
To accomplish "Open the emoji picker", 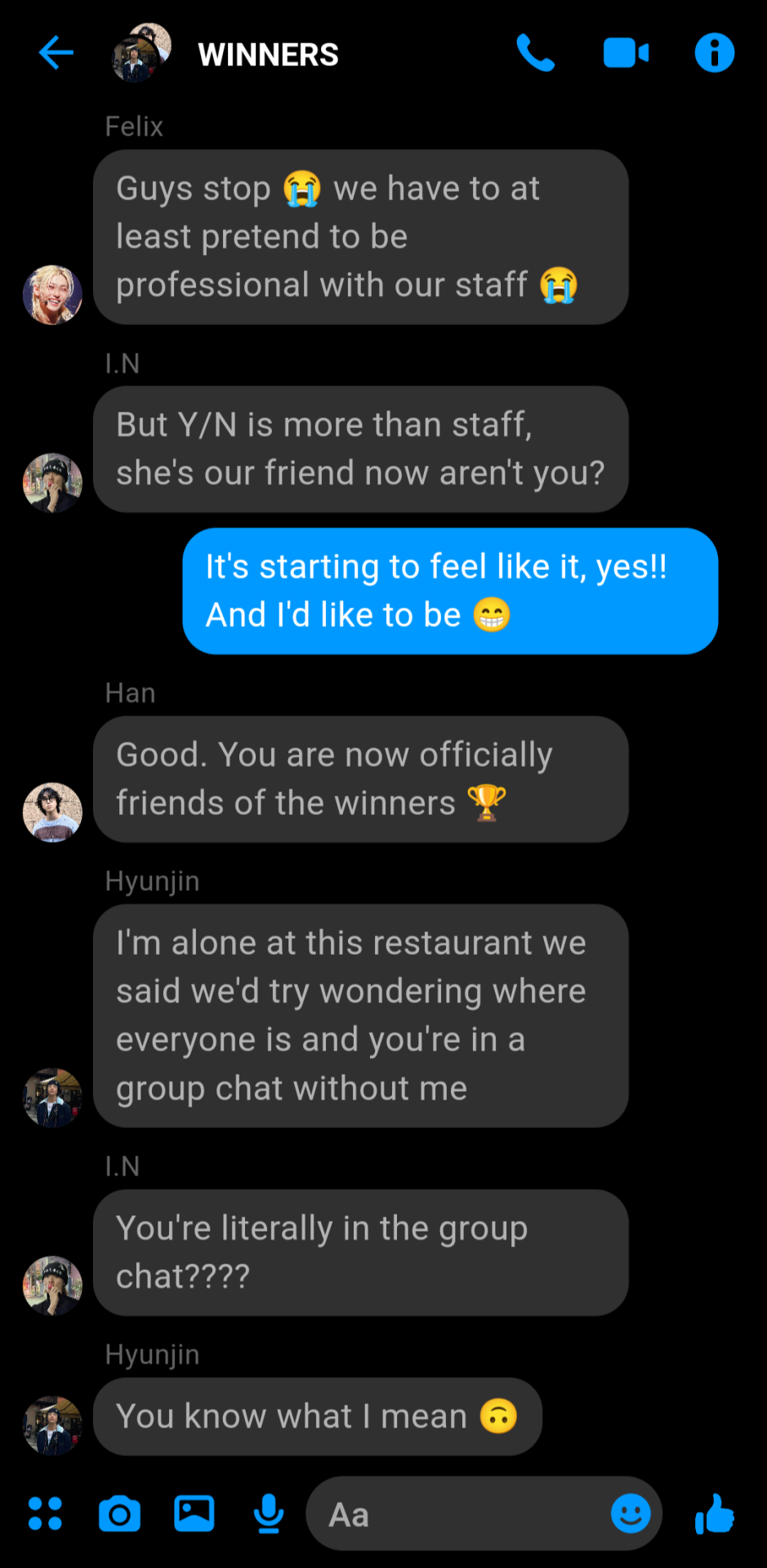I will [x=631, y=1514].
